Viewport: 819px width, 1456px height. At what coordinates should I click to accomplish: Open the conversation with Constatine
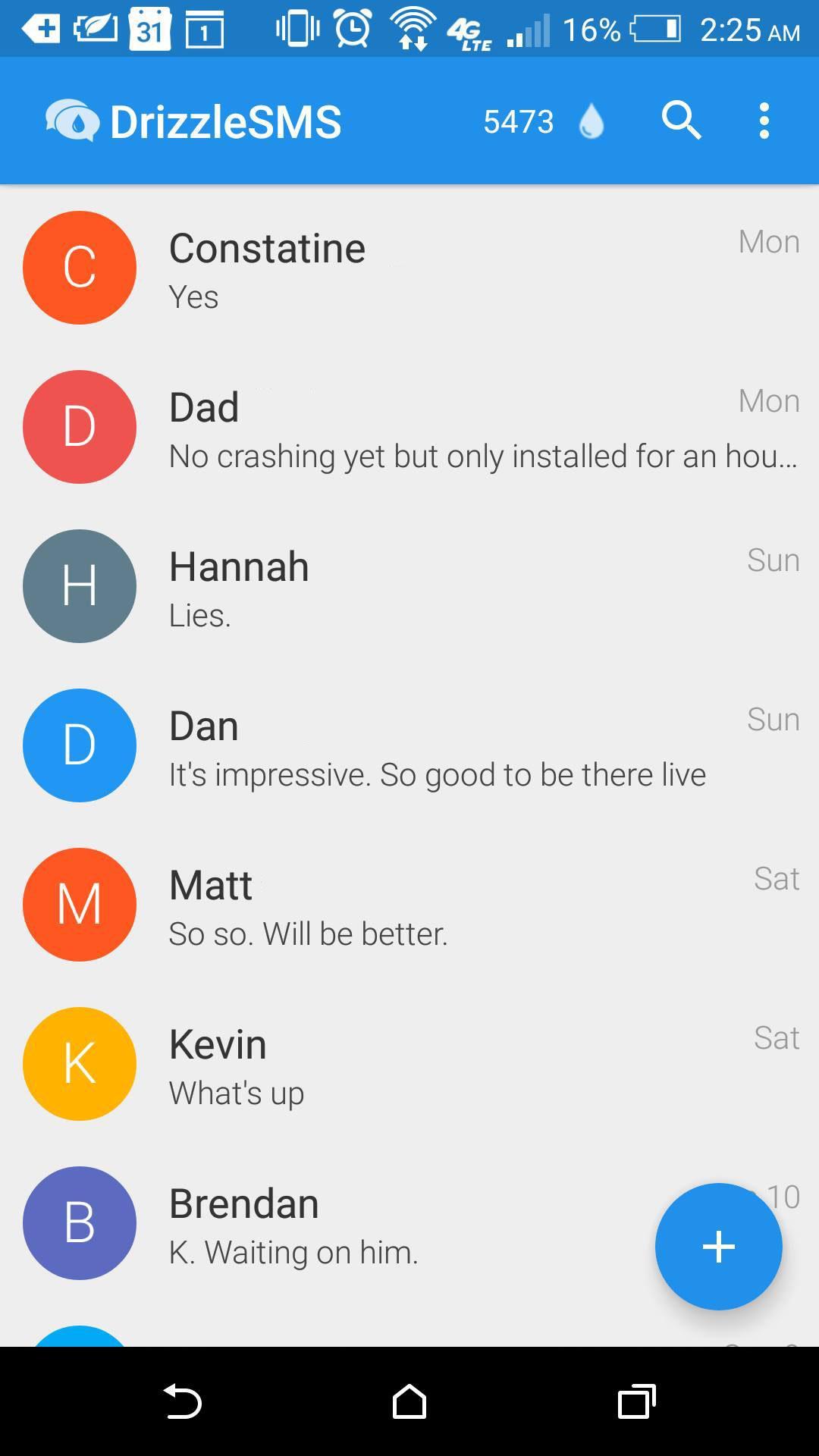click(x=409, y=268)
